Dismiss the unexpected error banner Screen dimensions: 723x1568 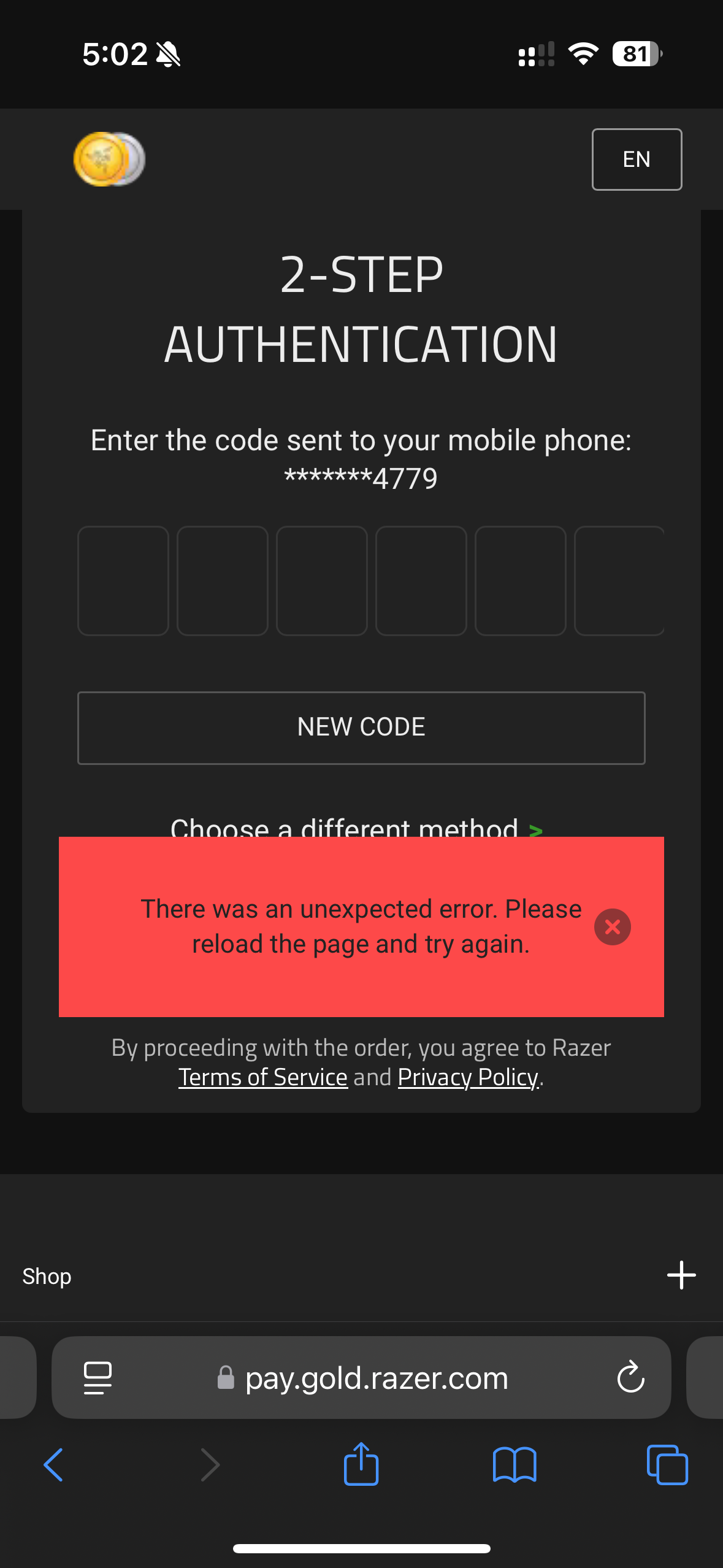(612, 926)
